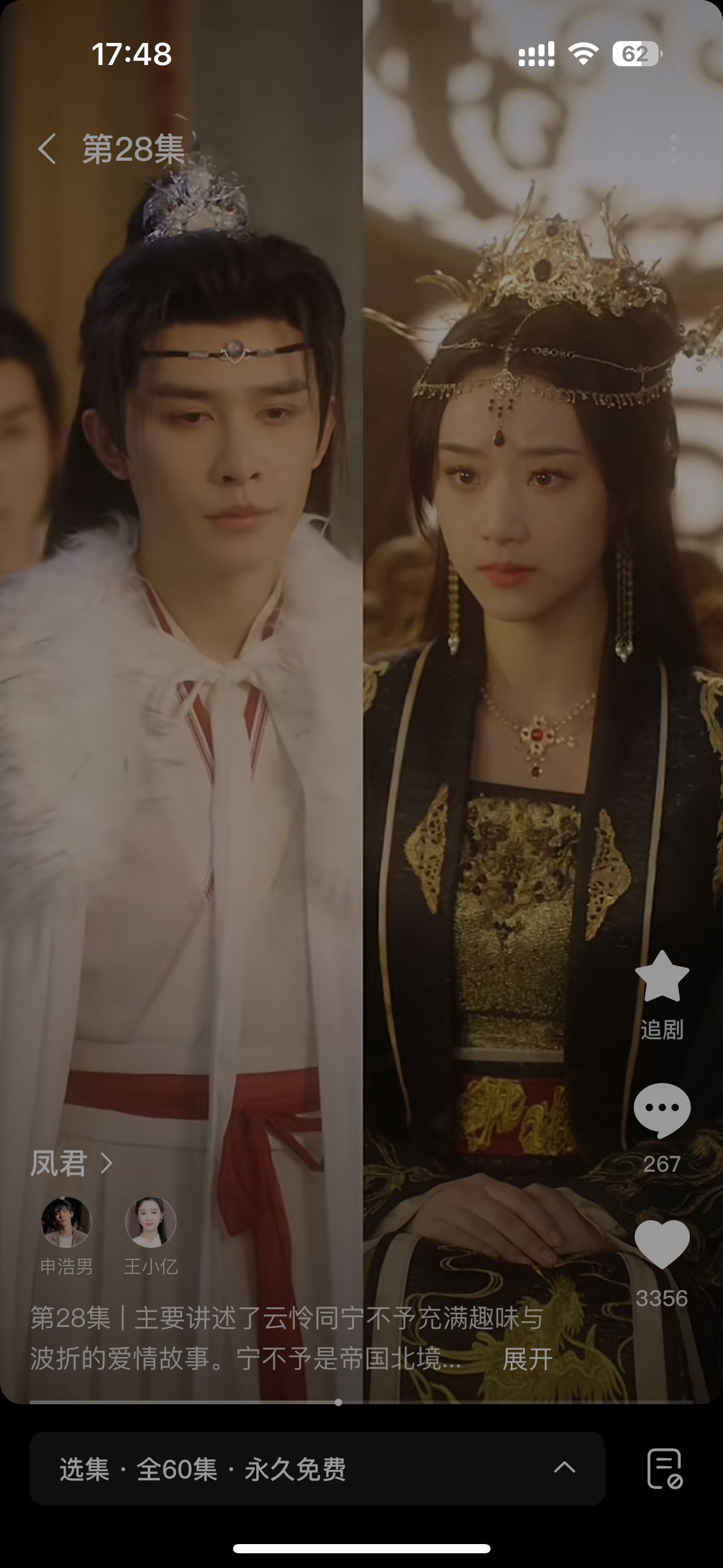723x1568 pixels.
Task: Like this episode with the heart
Action: click(x=662, y=1245)
